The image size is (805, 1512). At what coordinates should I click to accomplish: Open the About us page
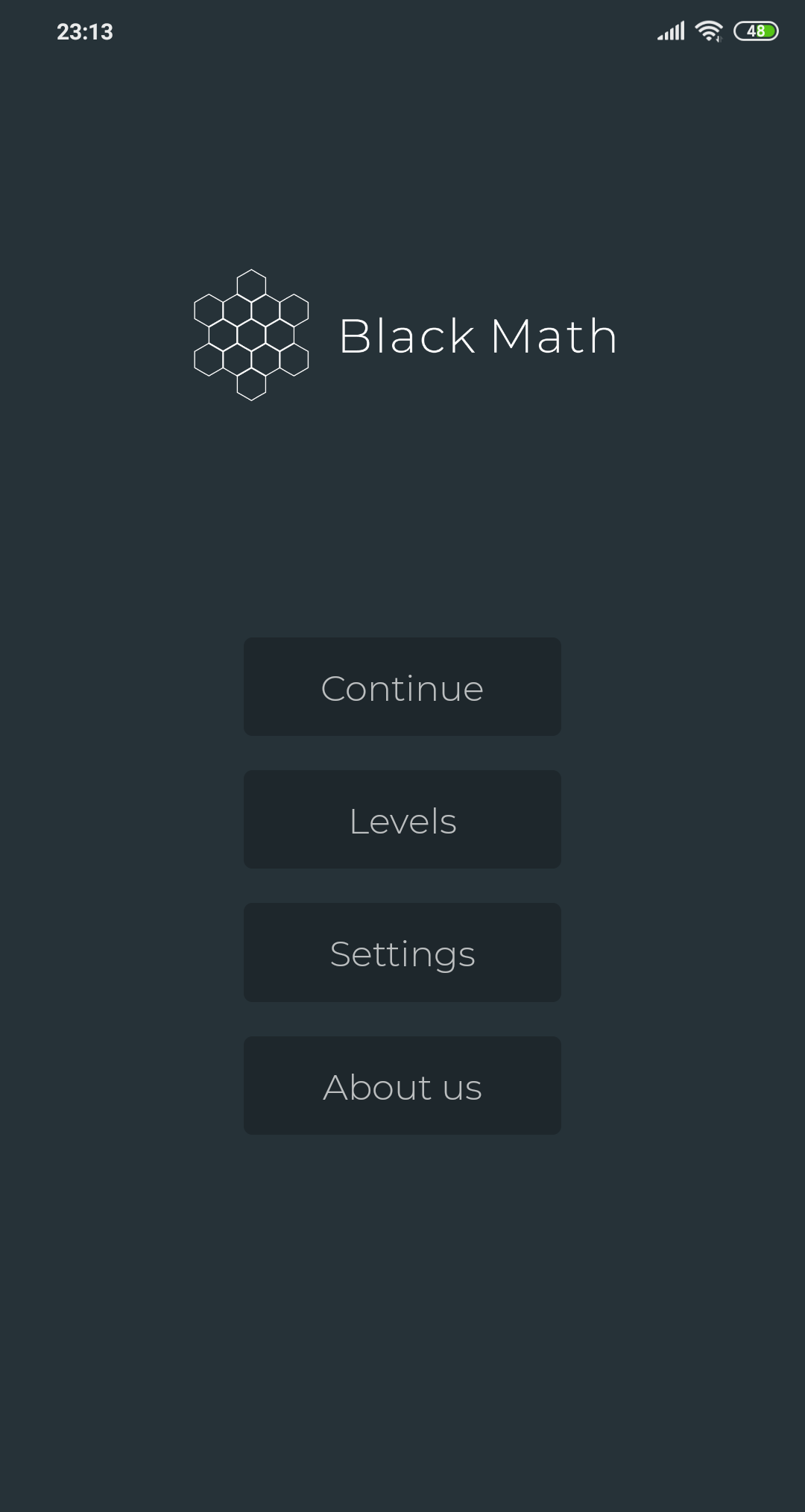point(402,1086)
